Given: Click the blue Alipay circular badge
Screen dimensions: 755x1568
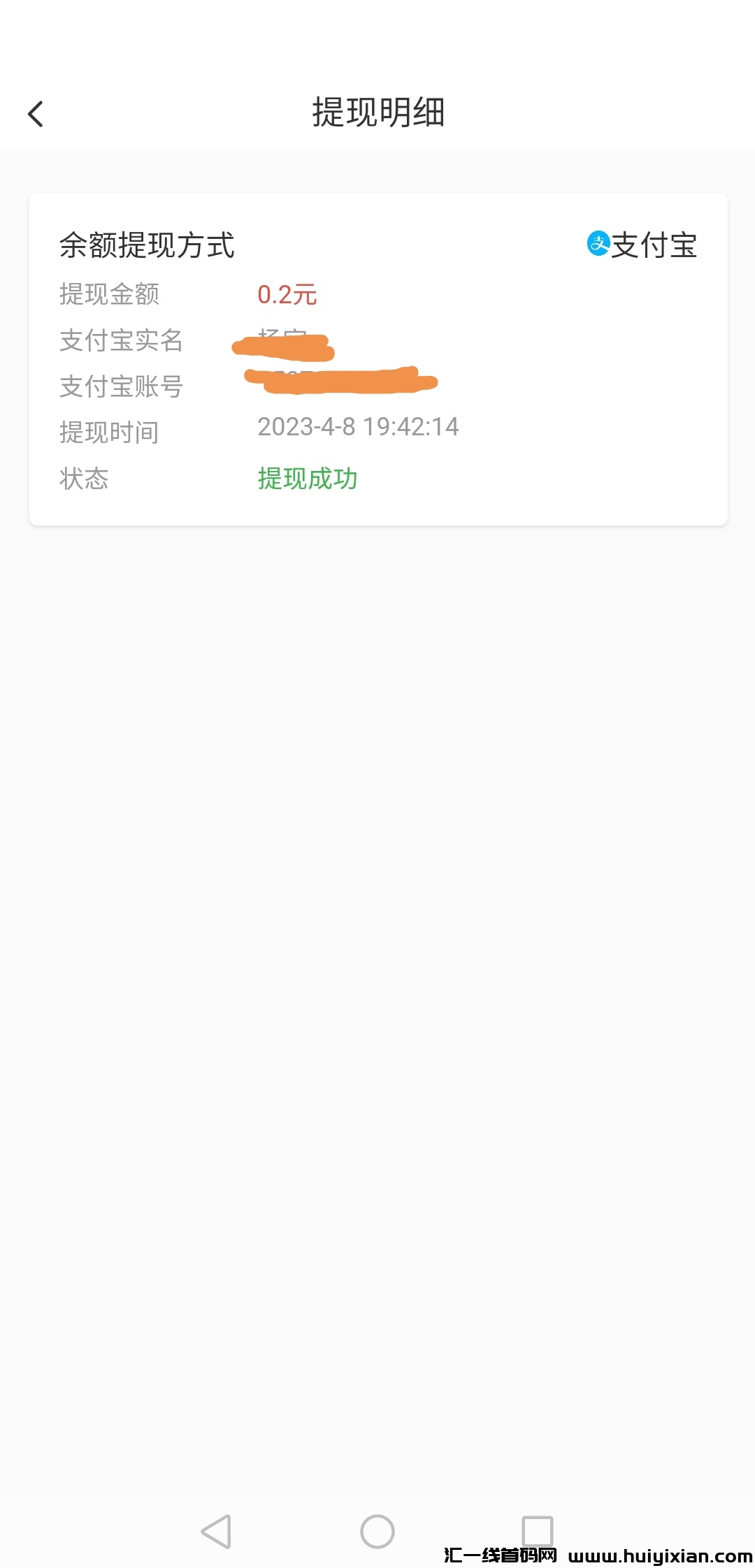Looking at the screenshot, I should tap(598, 245).
